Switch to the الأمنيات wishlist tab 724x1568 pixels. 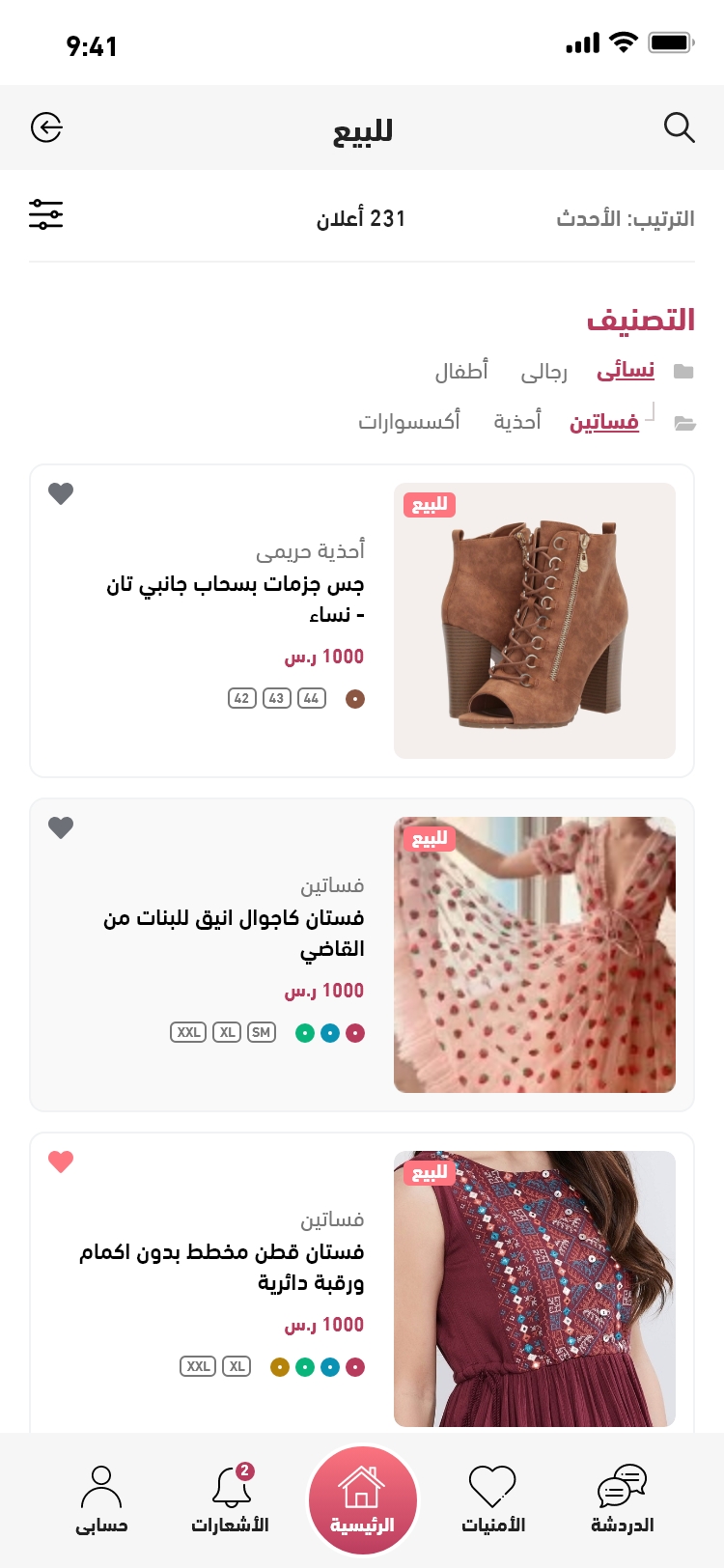coord(492,1498)
